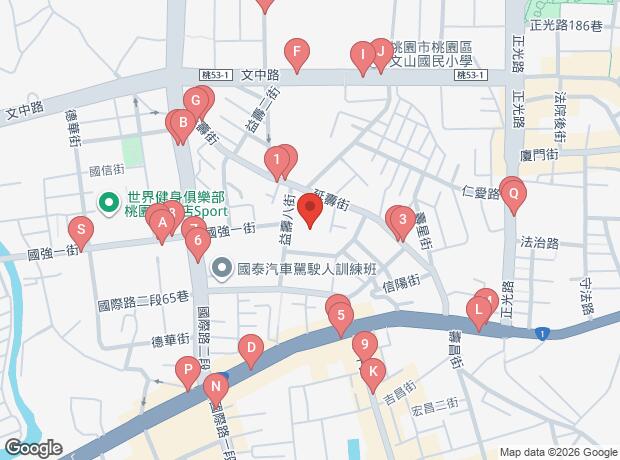Tap map marker I
Screen dimensions: 620x460
point(363,57)
